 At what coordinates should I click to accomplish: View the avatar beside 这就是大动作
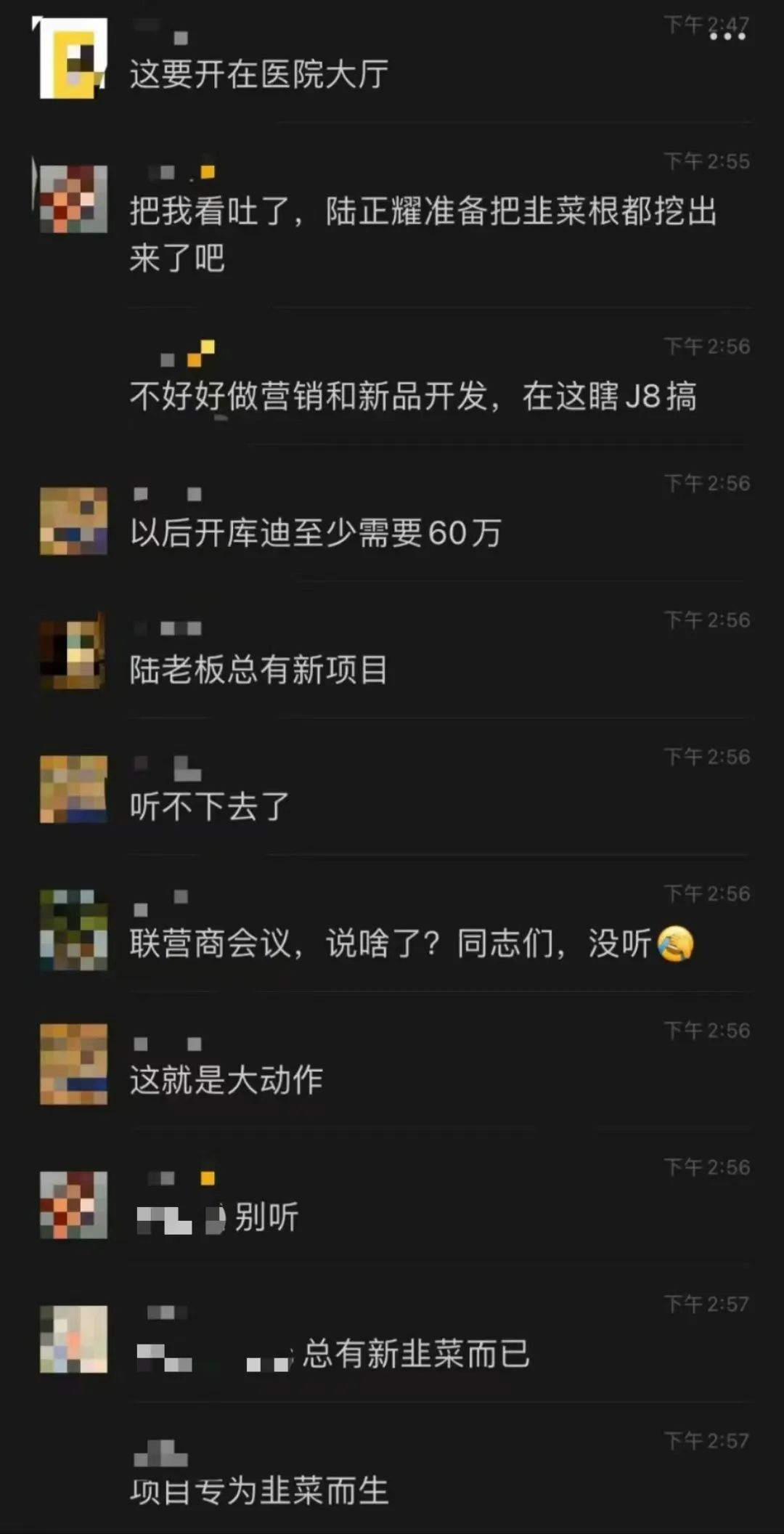(x=73, y=1063)
